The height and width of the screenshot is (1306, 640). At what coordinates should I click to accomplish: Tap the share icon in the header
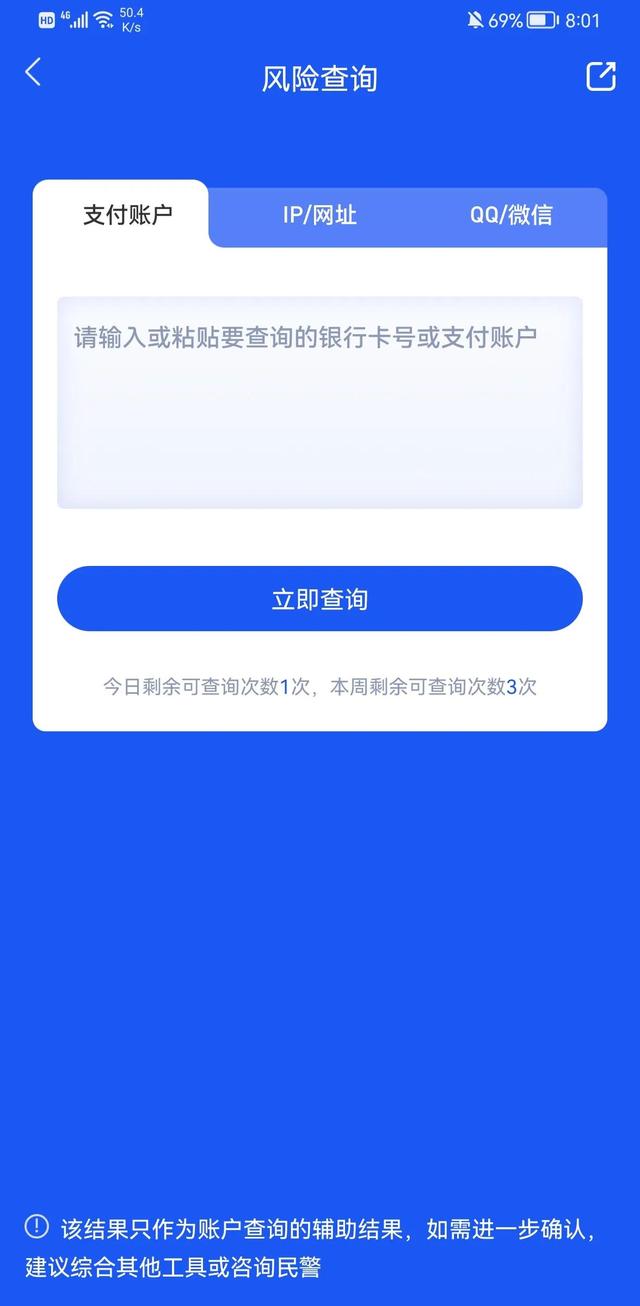[x=600, y=76]
